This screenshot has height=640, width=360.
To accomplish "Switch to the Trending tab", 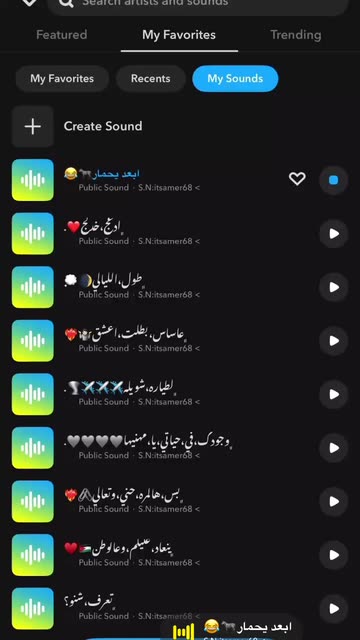I will tap(296, 35).
